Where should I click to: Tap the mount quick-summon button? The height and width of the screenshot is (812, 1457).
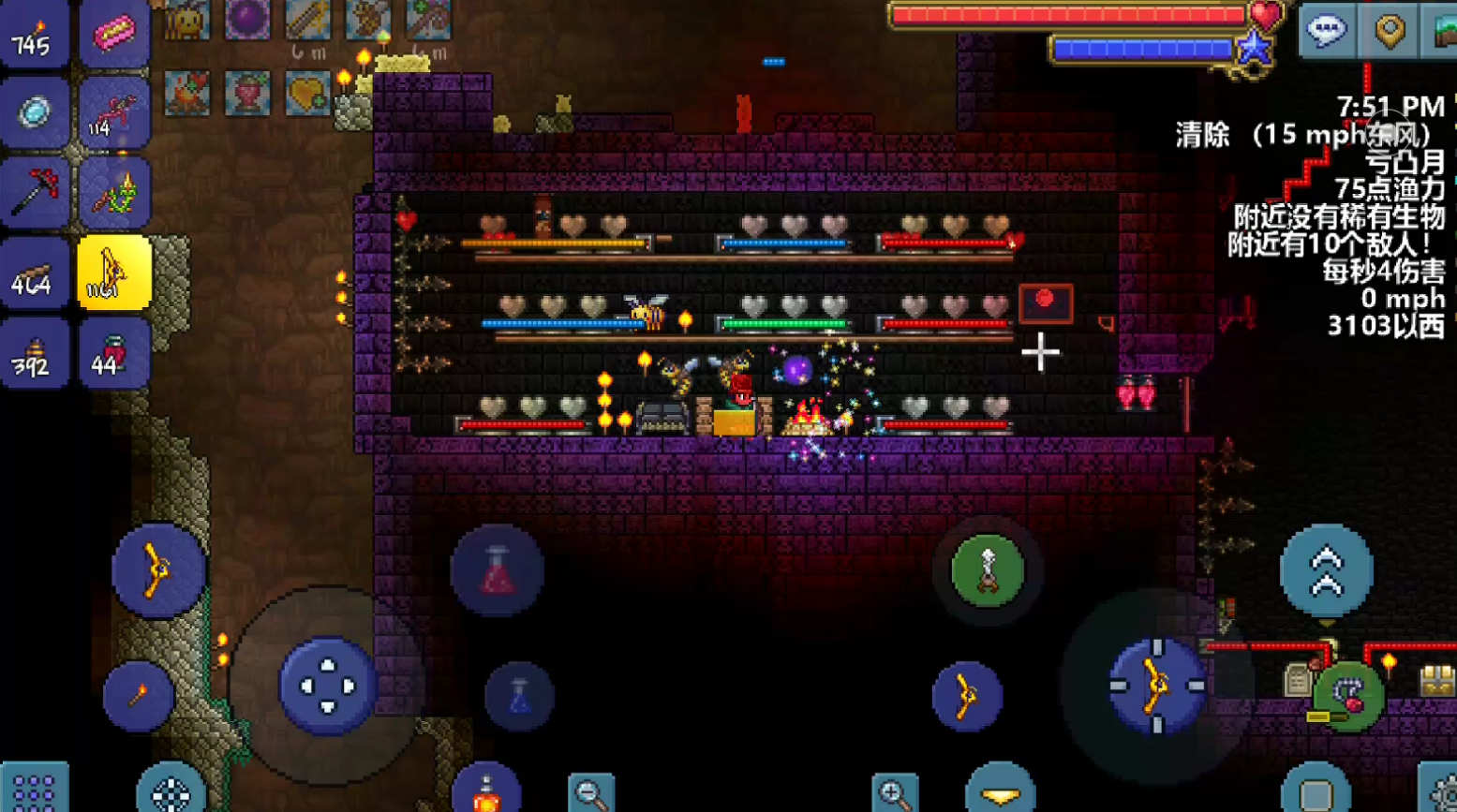987,570
